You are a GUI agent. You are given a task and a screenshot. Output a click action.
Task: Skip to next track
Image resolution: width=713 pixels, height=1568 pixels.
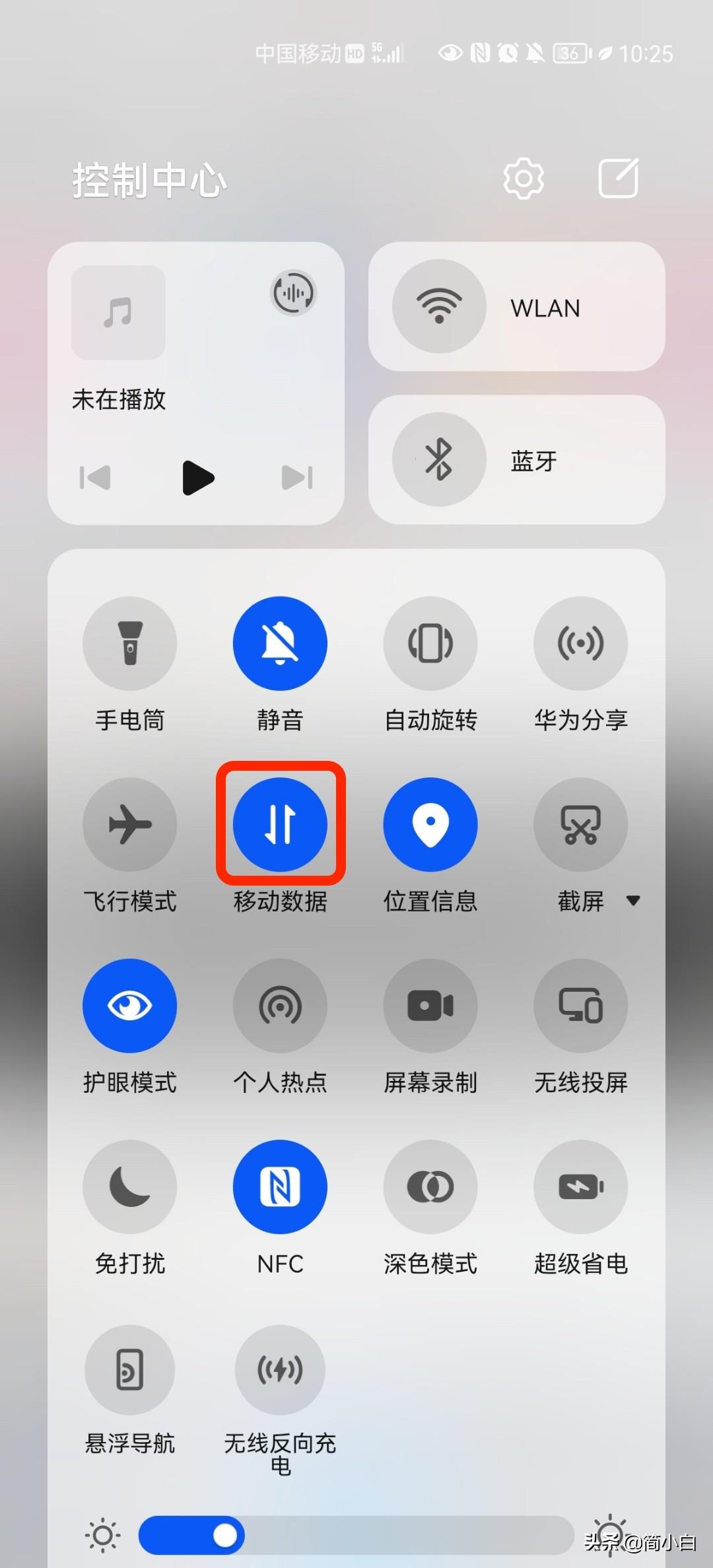tap(297, 478)
